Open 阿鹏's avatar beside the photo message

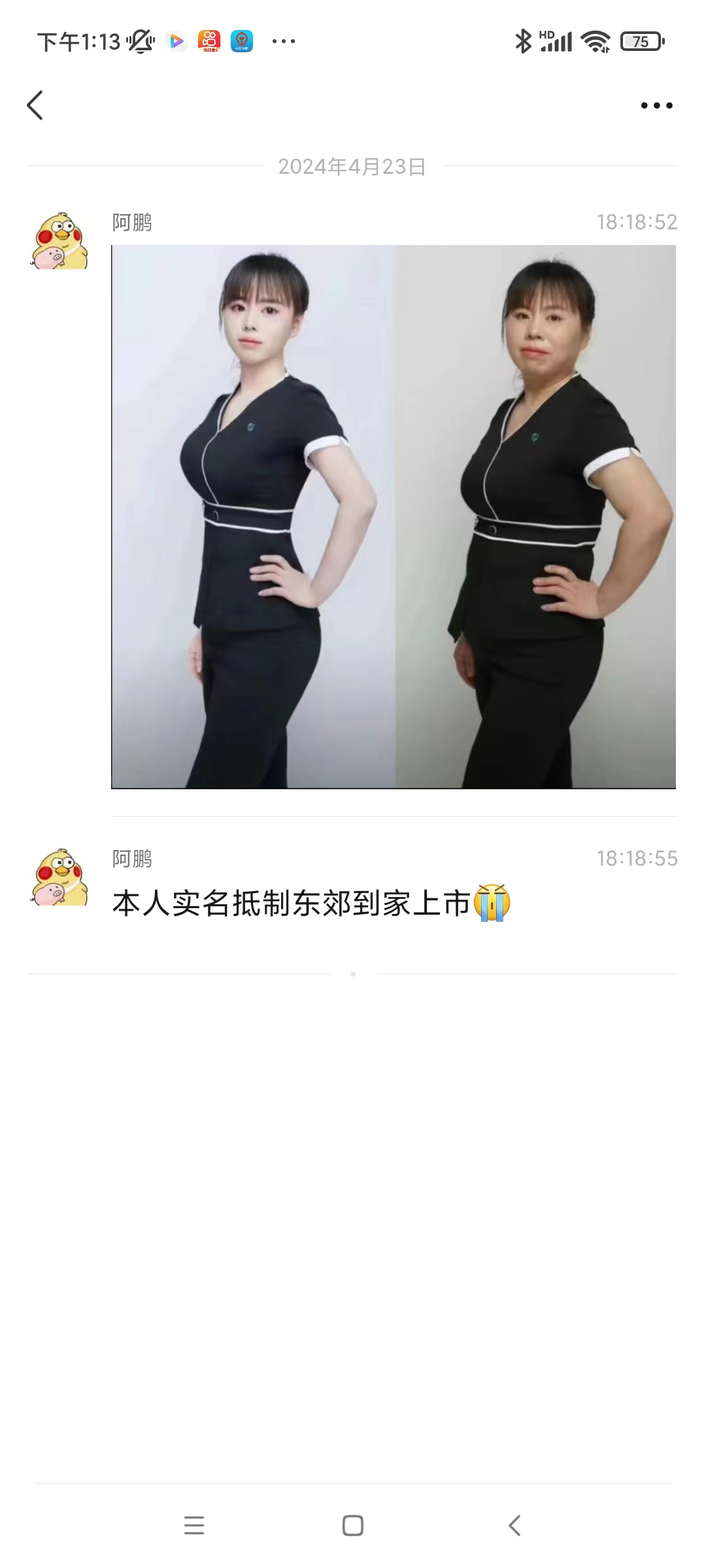[x=59, y=240]
